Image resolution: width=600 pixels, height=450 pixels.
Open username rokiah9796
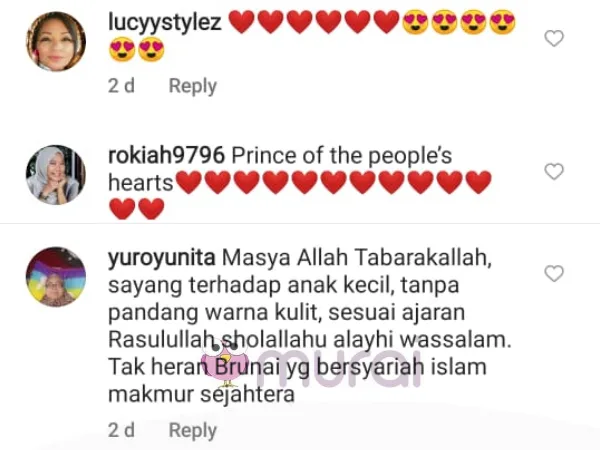[x=166, y=155]
